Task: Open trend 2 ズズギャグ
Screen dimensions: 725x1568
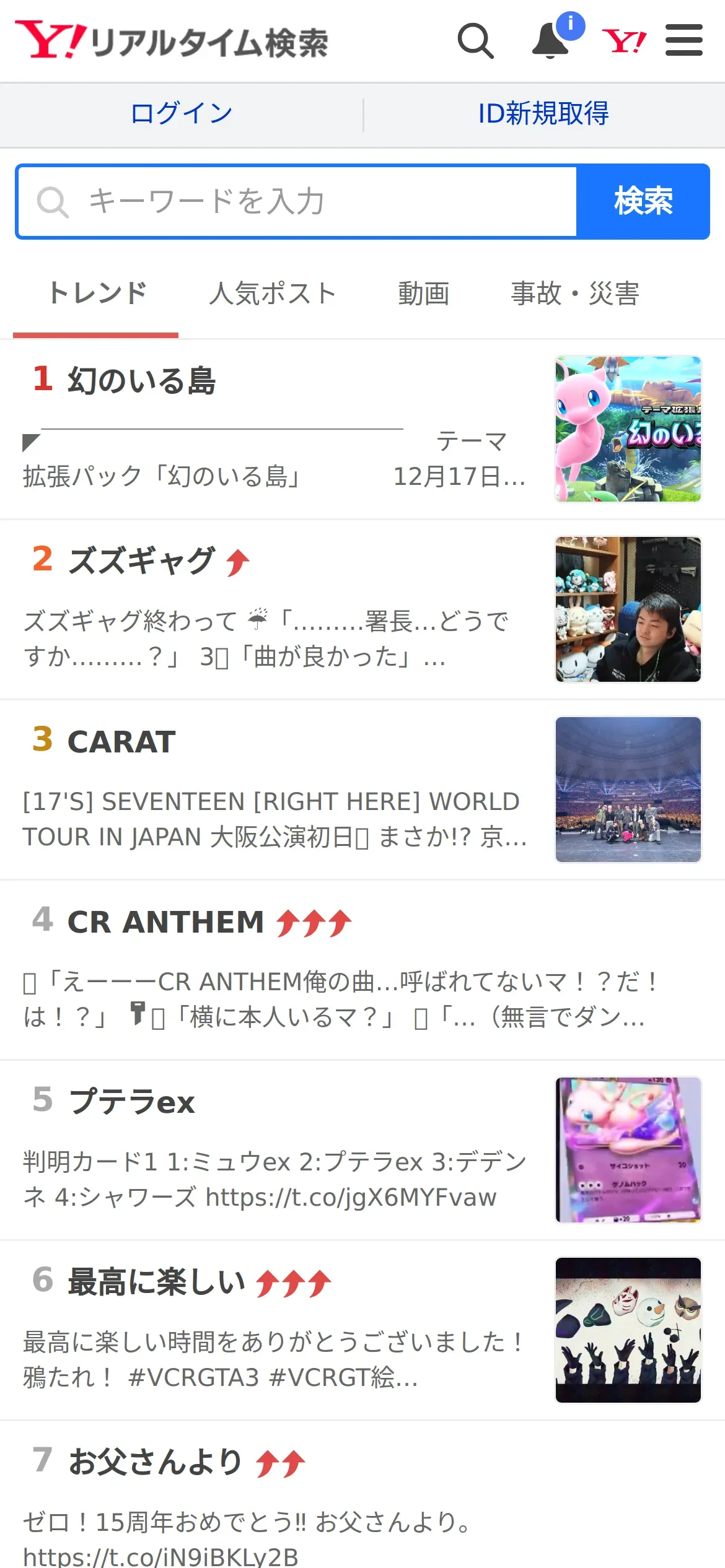Action: tap(141, 561)
